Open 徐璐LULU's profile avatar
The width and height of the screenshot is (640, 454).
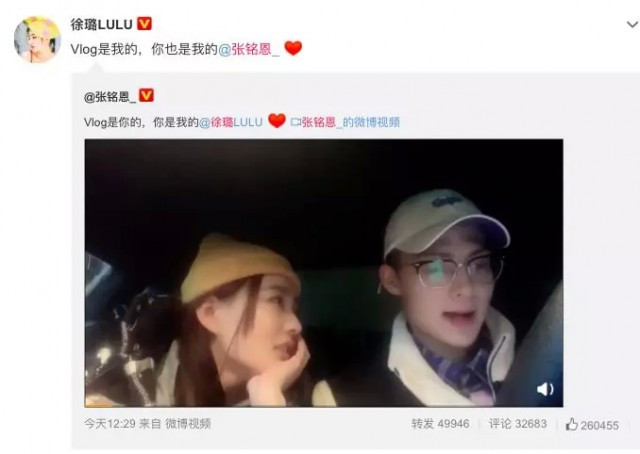[36, 39]
